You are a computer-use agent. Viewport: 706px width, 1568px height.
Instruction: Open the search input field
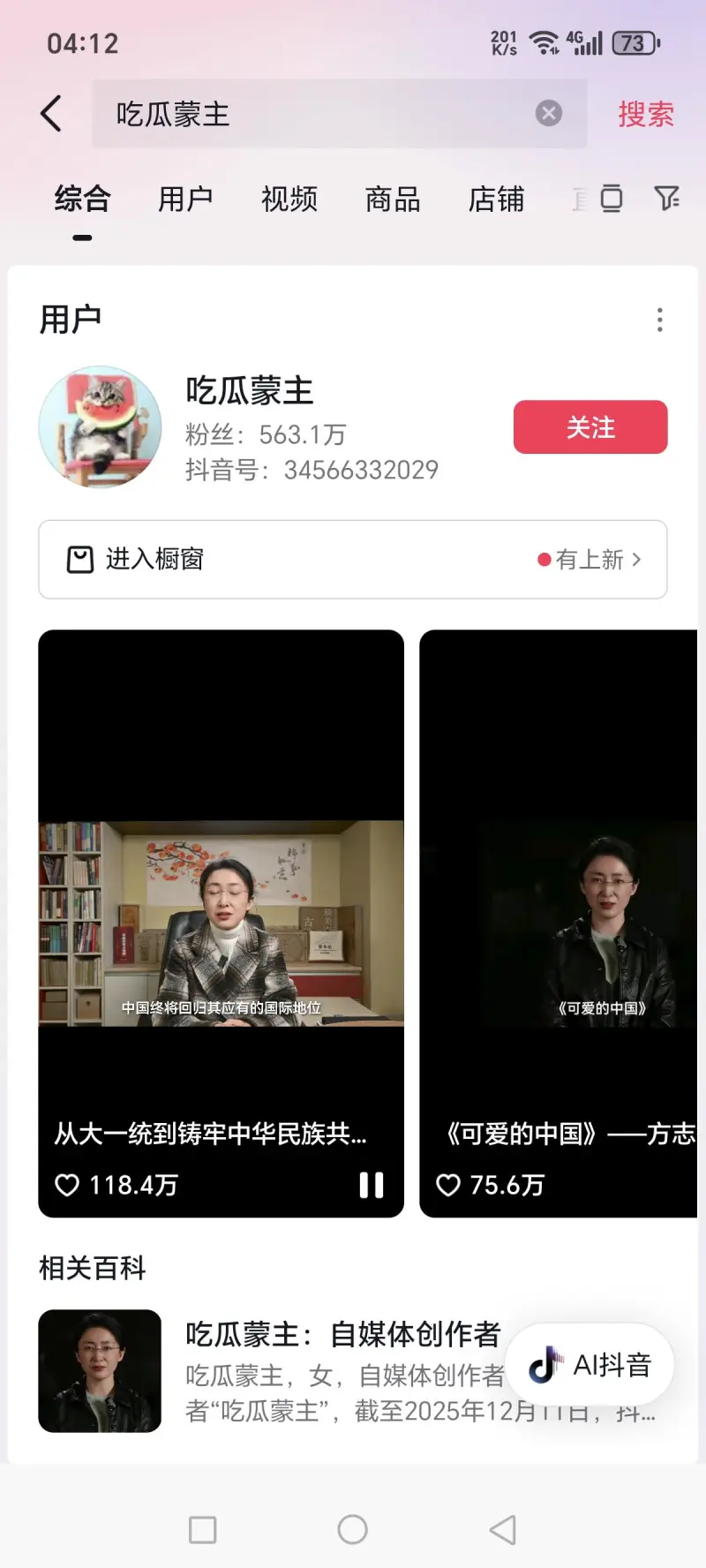point(318,114)
